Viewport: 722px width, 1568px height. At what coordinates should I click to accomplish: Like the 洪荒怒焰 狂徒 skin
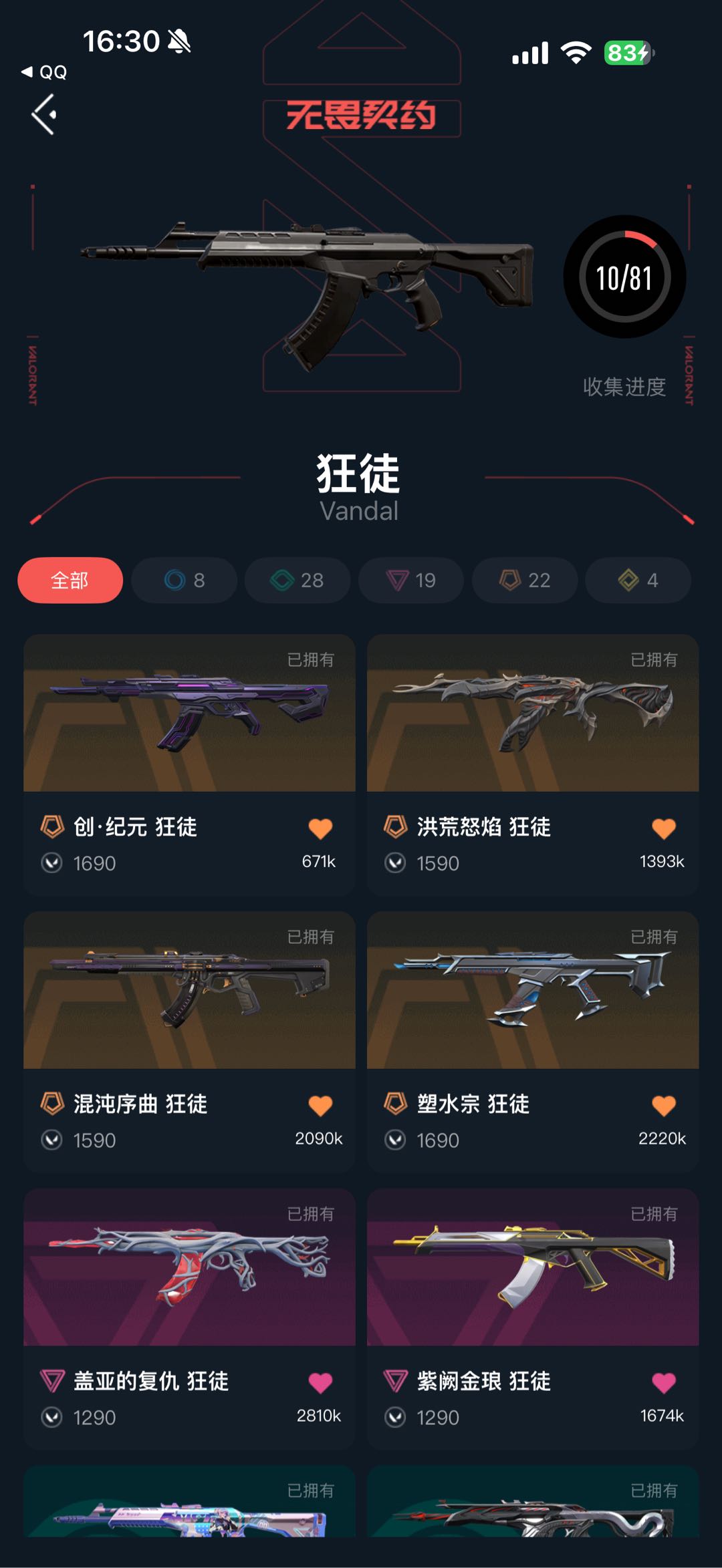pyautogui.click(x=664, y=828)
